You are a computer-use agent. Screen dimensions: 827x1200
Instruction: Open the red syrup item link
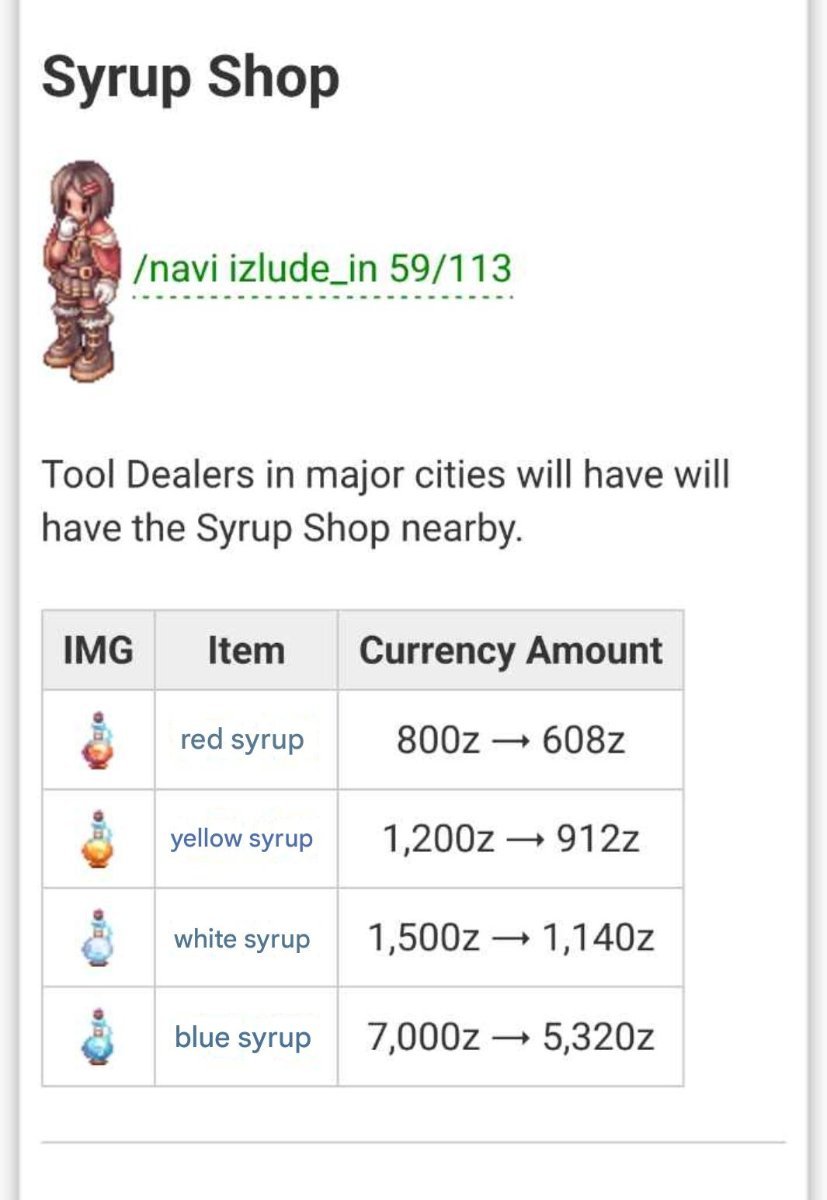(x=242, y=740)
